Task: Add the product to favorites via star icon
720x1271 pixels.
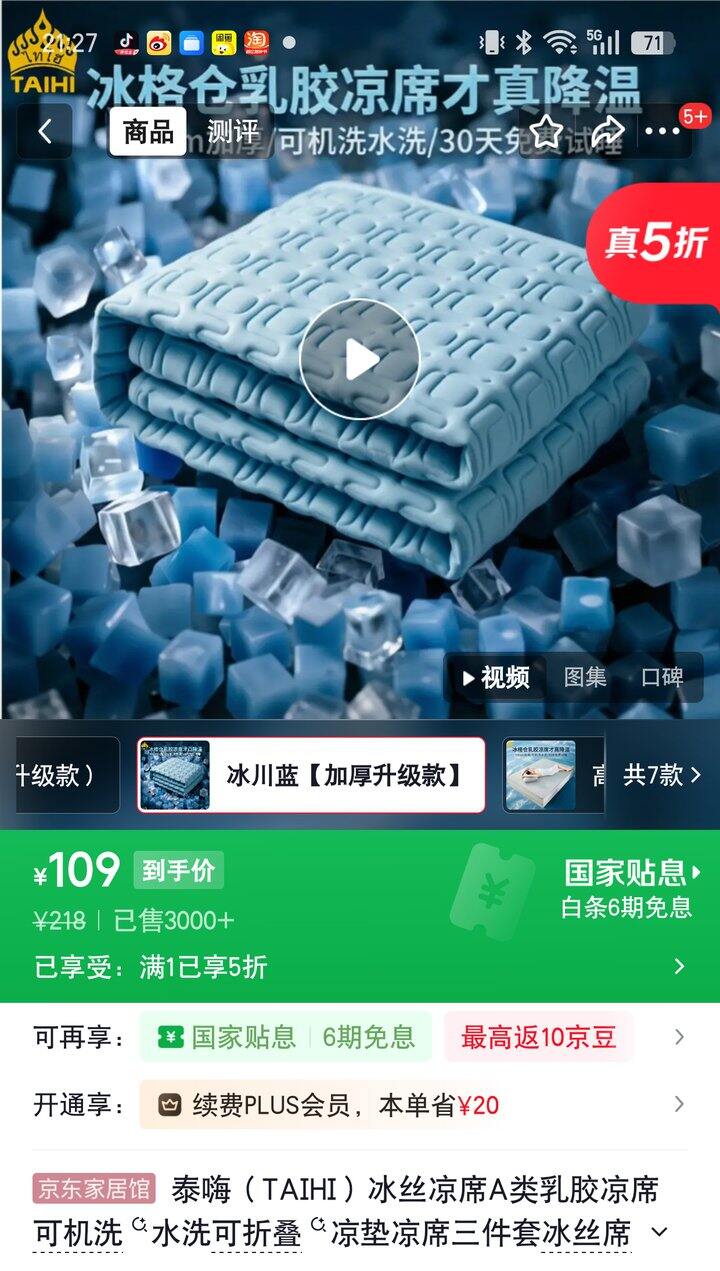Action: tap(546, 131)
